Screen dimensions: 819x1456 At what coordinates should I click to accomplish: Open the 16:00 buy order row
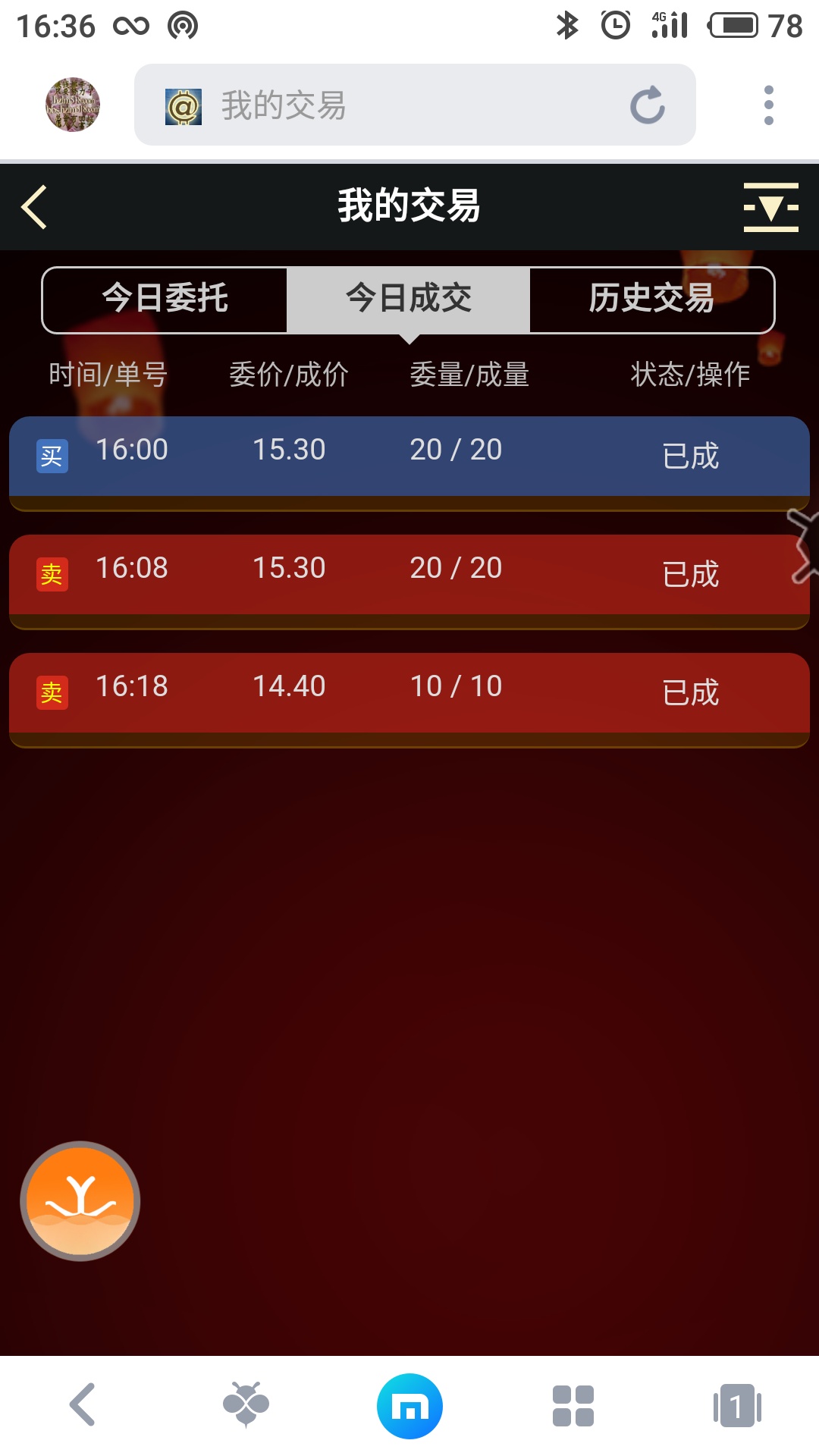(409, 456)
